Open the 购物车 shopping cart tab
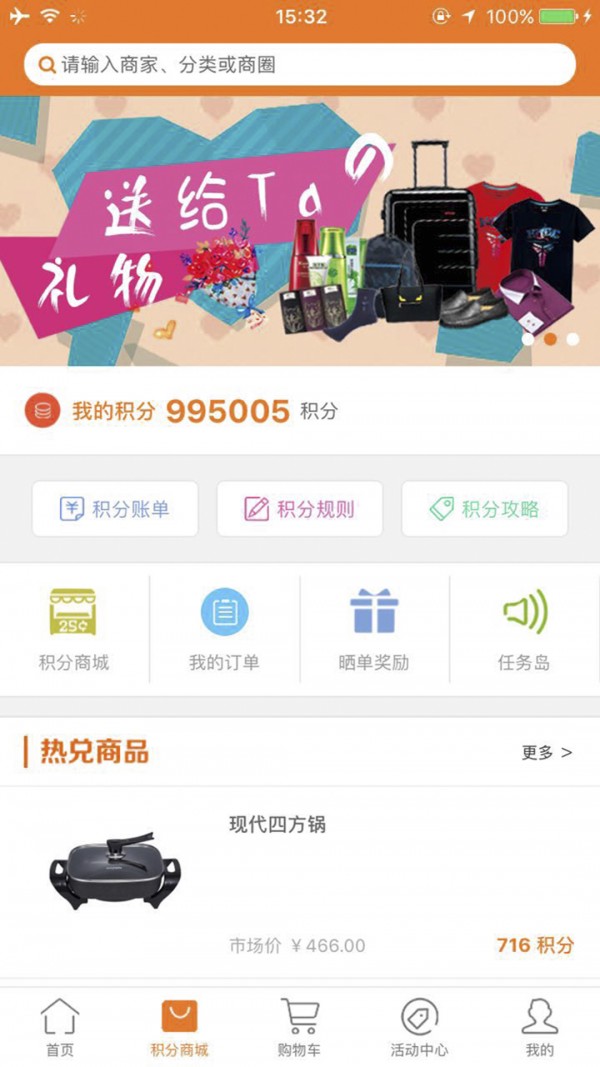 pyautogui.click(x=299, y=1028)
